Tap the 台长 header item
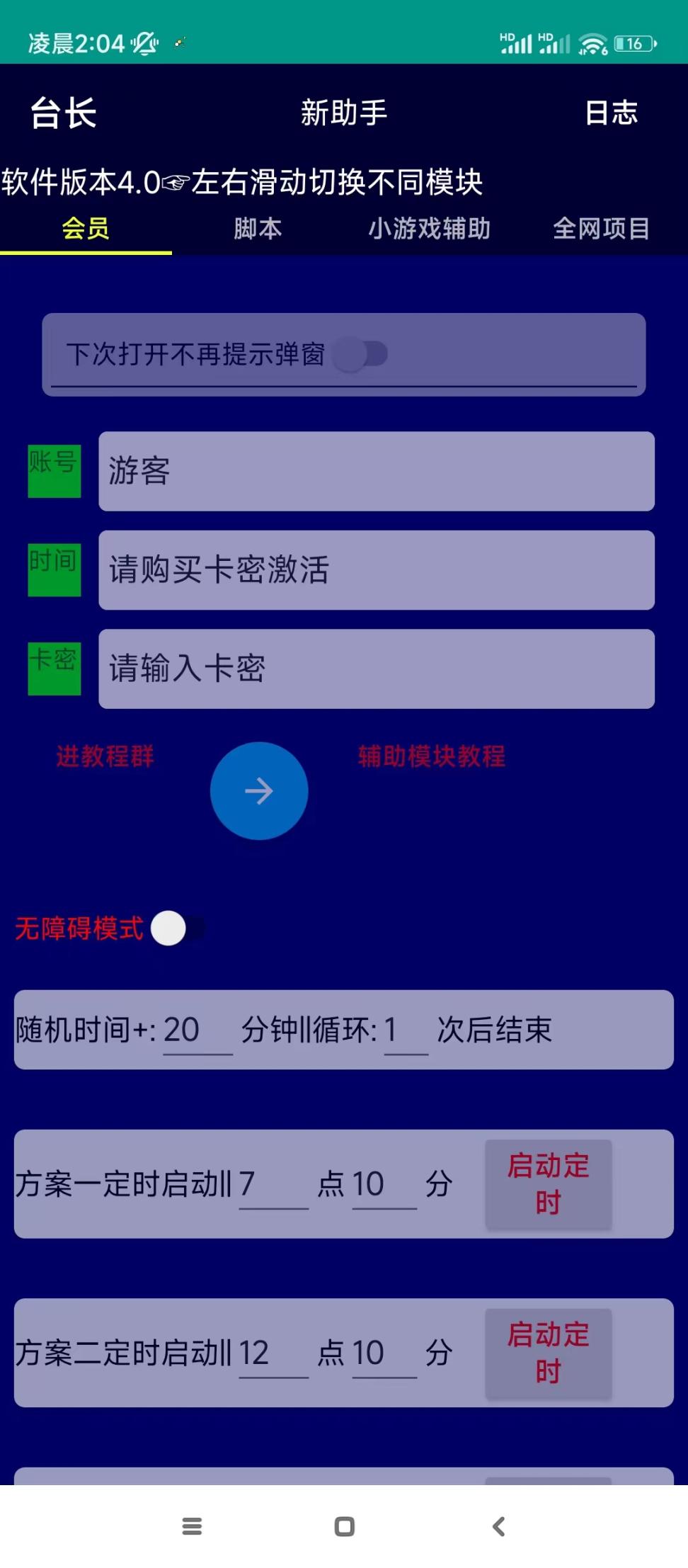The width and height of the screenshot is (688, 1568). (x=63, y=113)
